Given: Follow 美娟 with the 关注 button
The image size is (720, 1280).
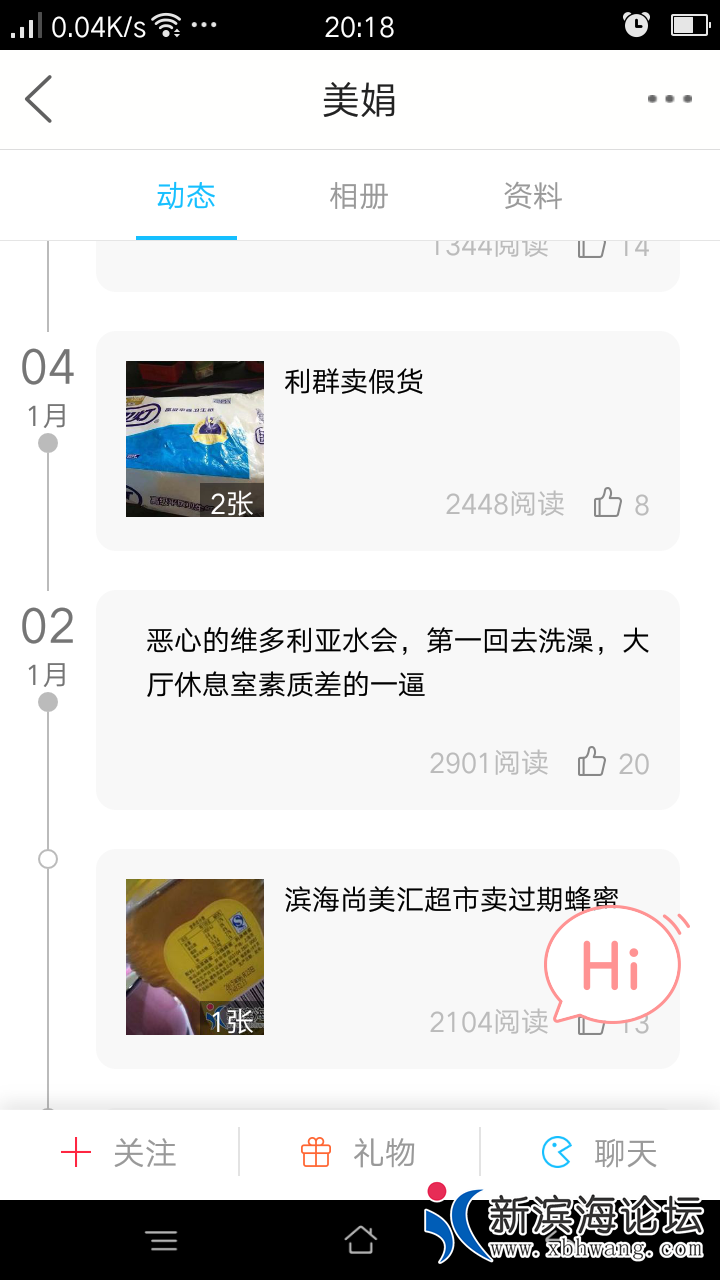Looking at the screenshot, I should coord(119,1153).
